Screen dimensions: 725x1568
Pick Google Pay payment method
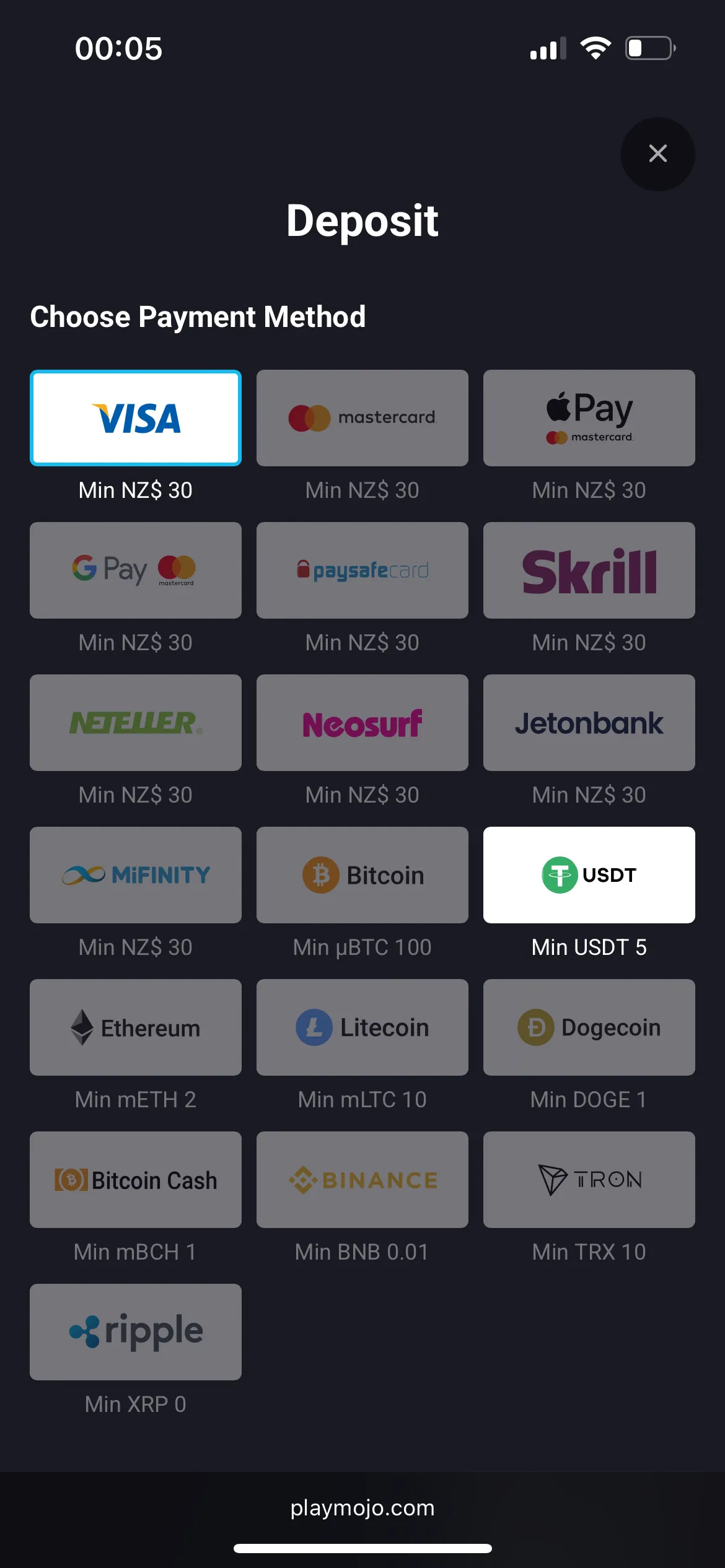136,570
